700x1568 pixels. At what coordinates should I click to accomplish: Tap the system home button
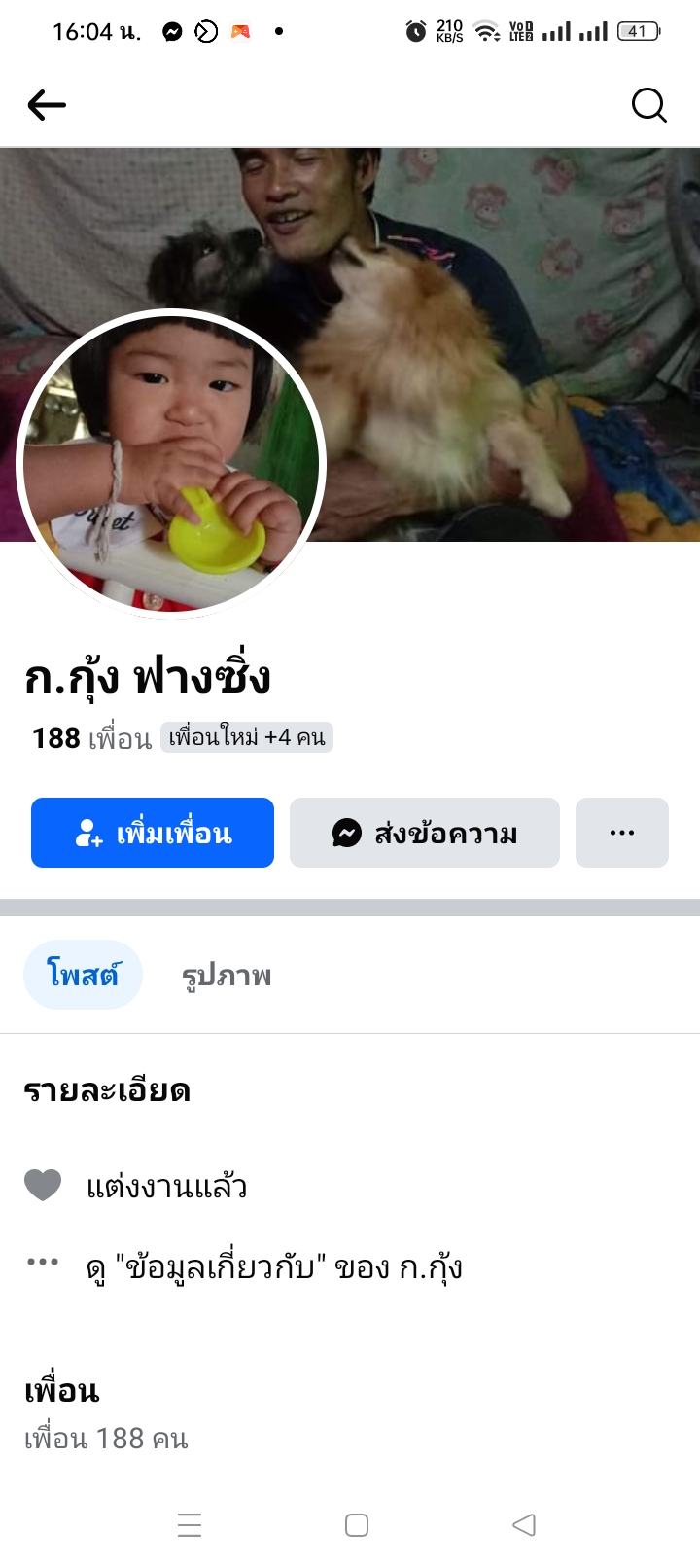357,1524
